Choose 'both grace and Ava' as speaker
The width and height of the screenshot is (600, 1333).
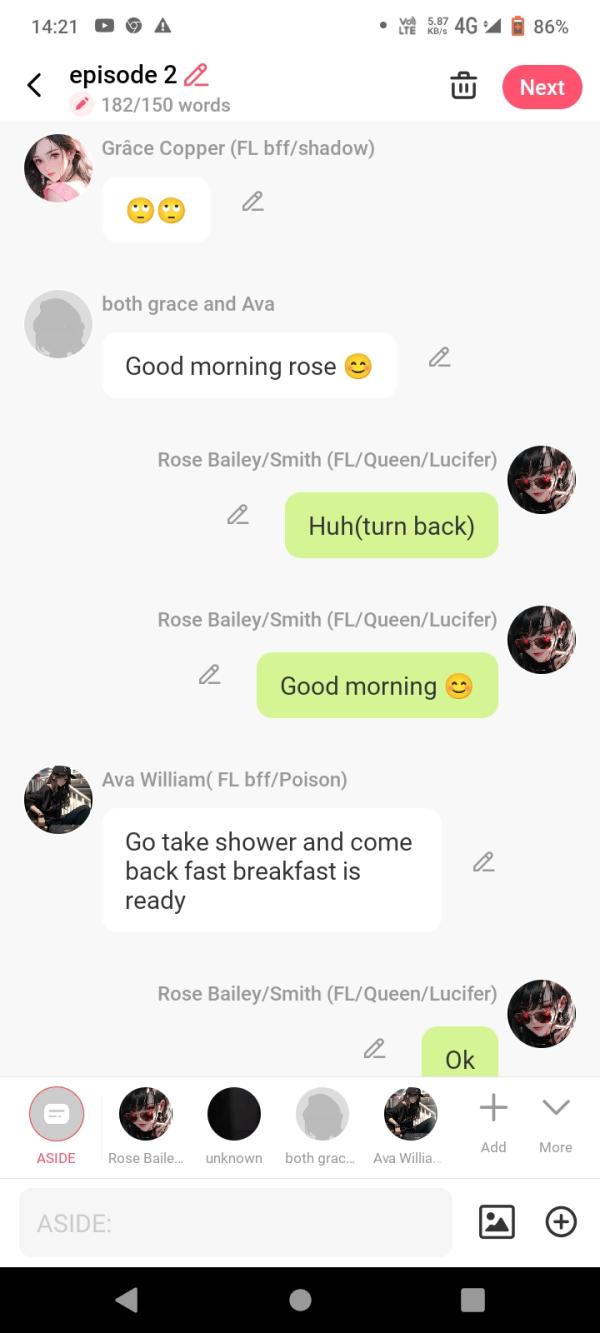pos(322,1124)
